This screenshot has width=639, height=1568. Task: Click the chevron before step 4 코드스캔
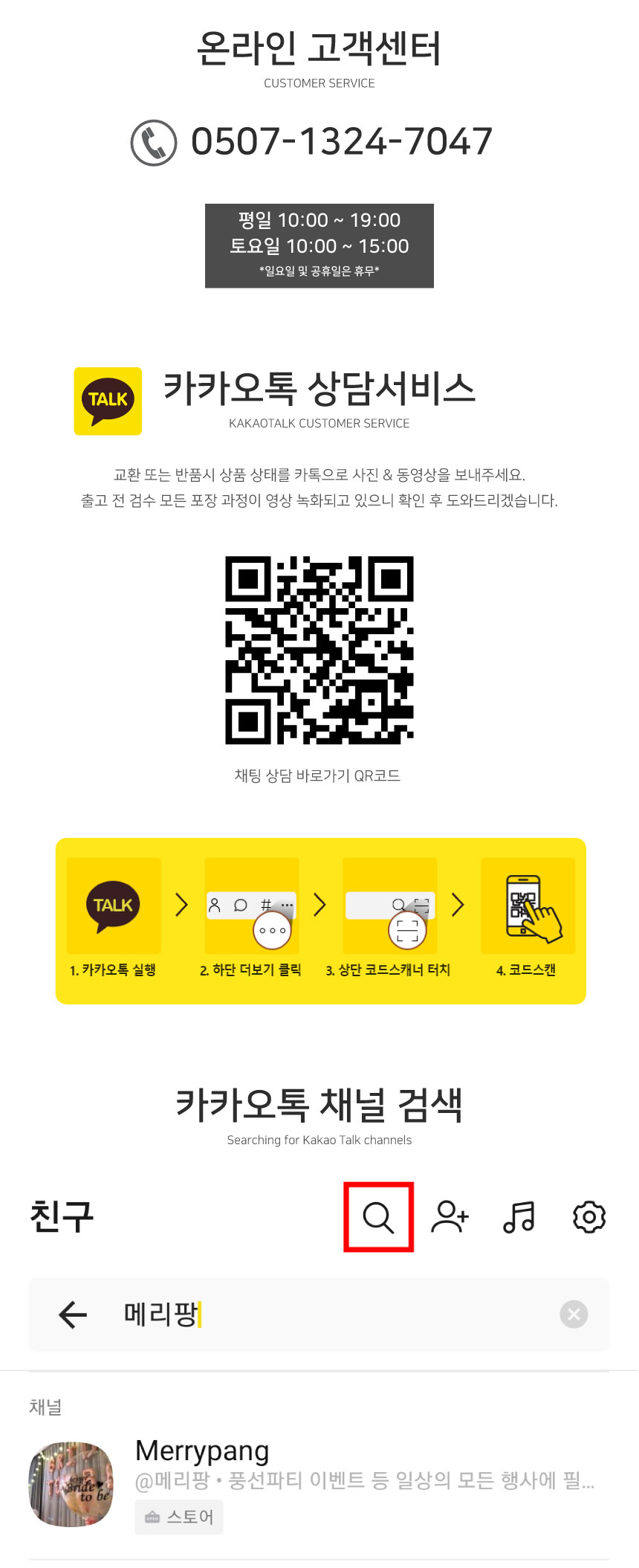(458, 906)
